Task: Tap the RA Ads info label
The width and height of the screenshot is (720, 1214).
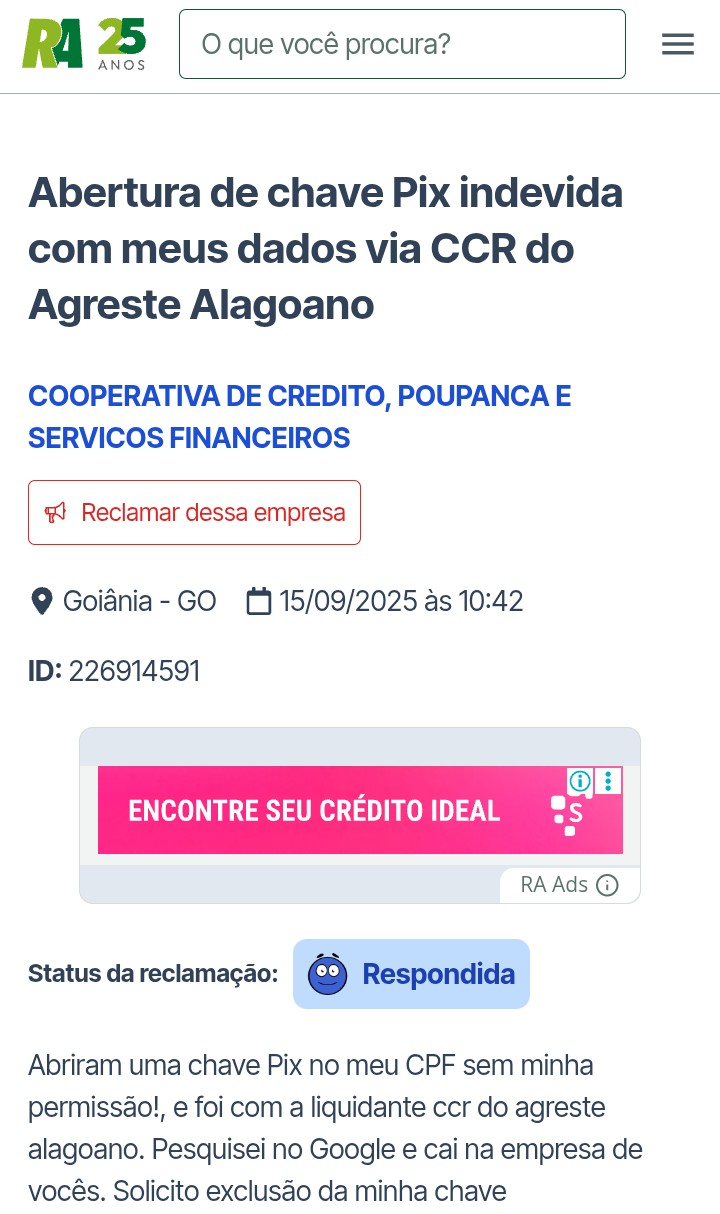Action: [569, 885]
